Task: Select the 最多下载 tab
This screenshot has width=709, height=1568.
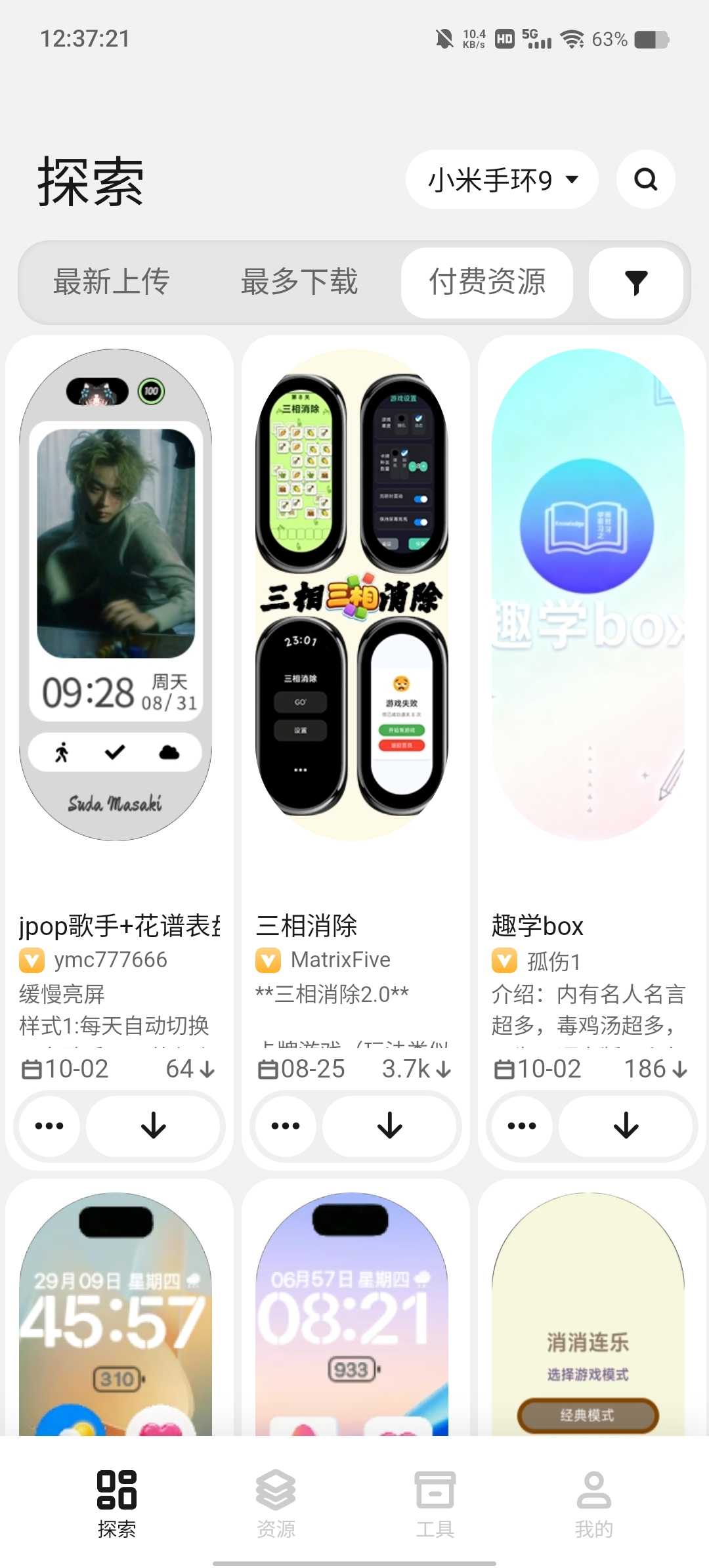Action: 299,282
